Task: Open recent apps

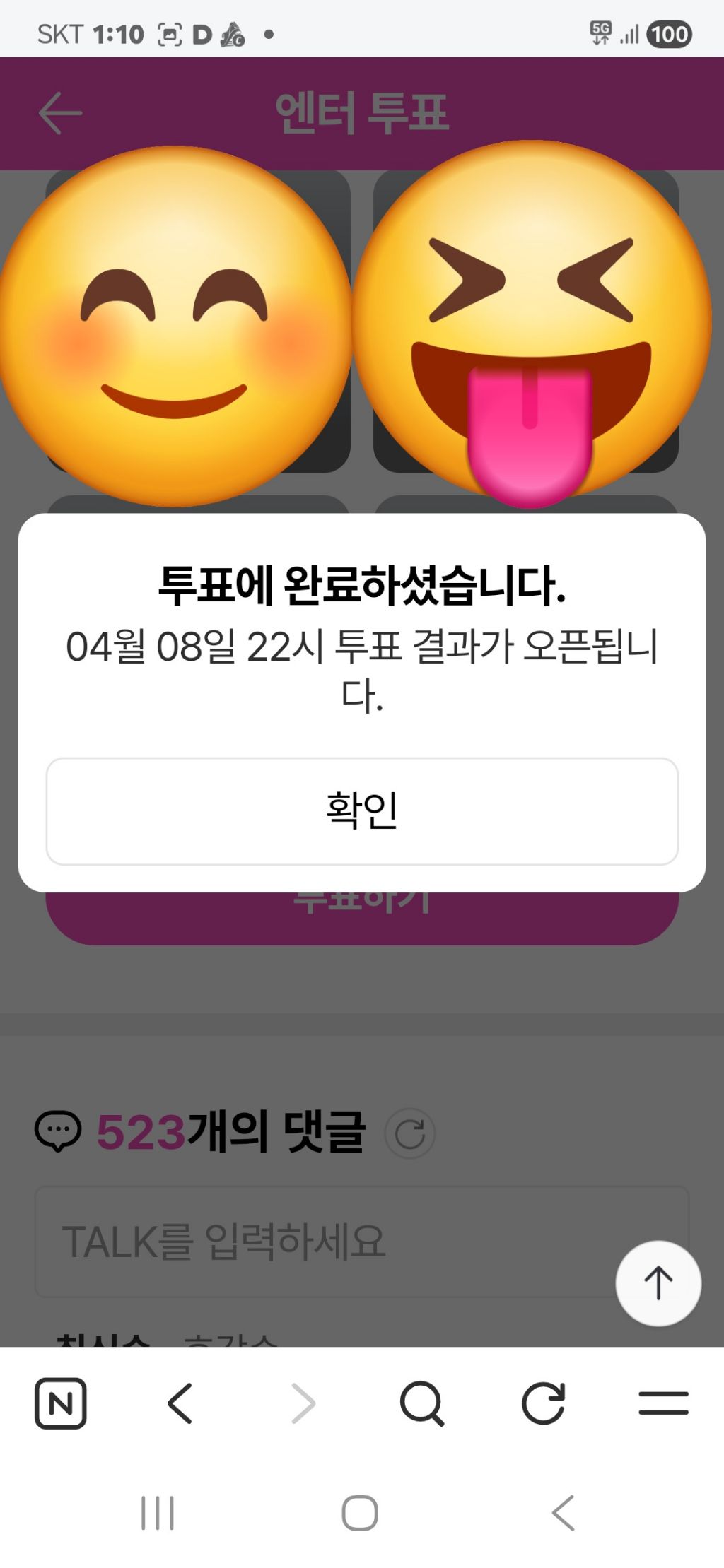Action: click(158, 1513)
